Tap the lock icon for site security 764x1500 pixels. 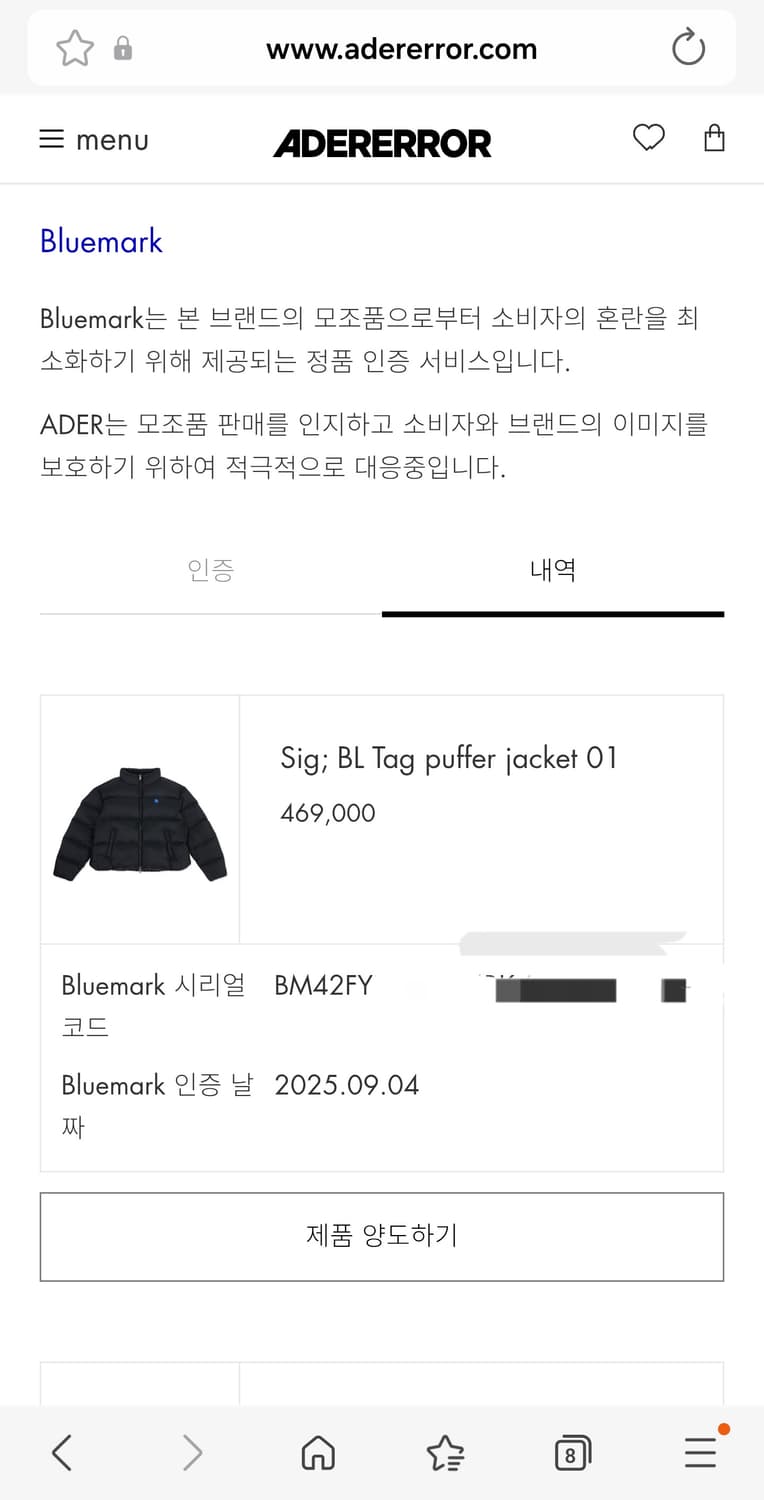click(x=122, y=47)
